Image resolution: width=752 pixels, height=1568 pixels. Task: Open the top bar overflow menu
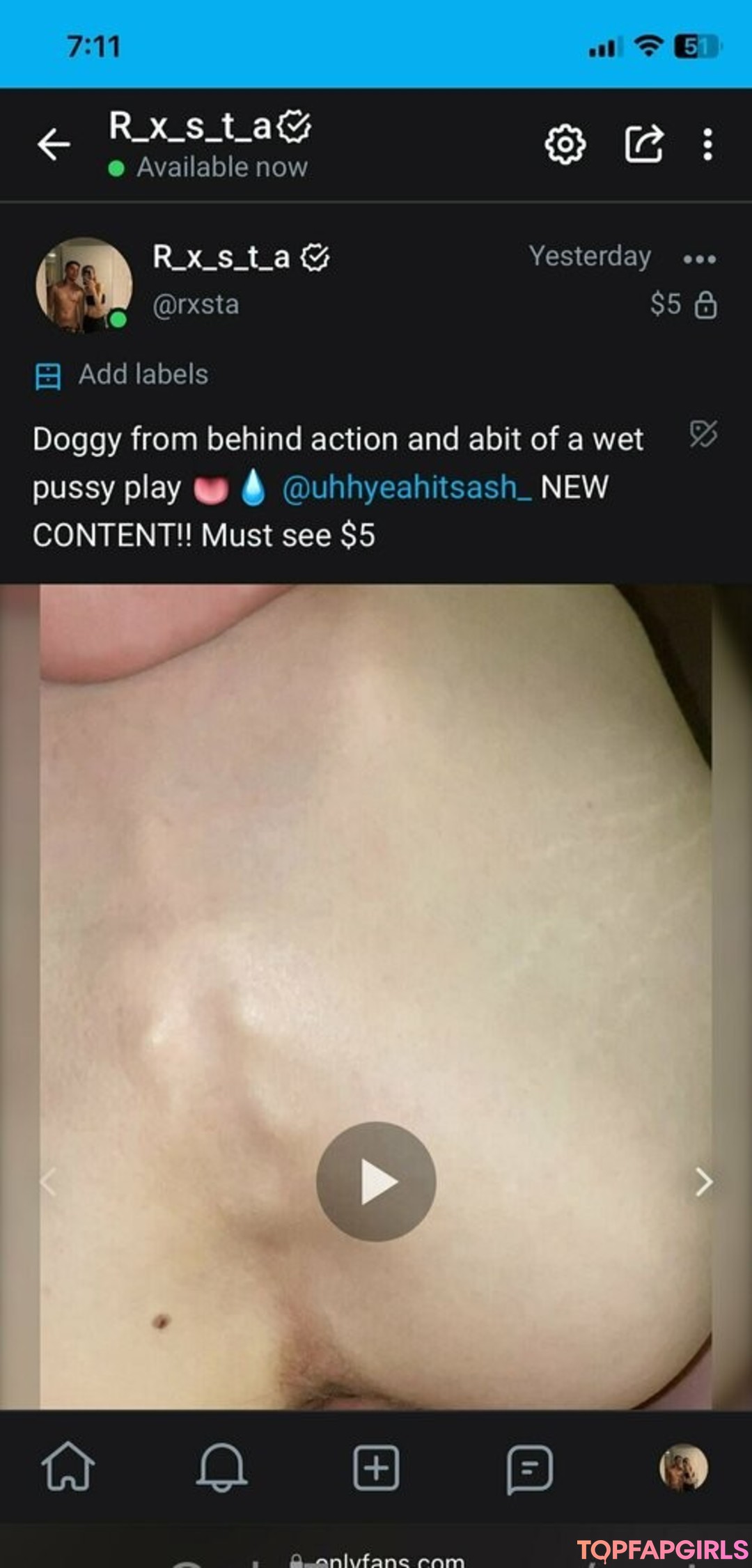tap(707, 144)
